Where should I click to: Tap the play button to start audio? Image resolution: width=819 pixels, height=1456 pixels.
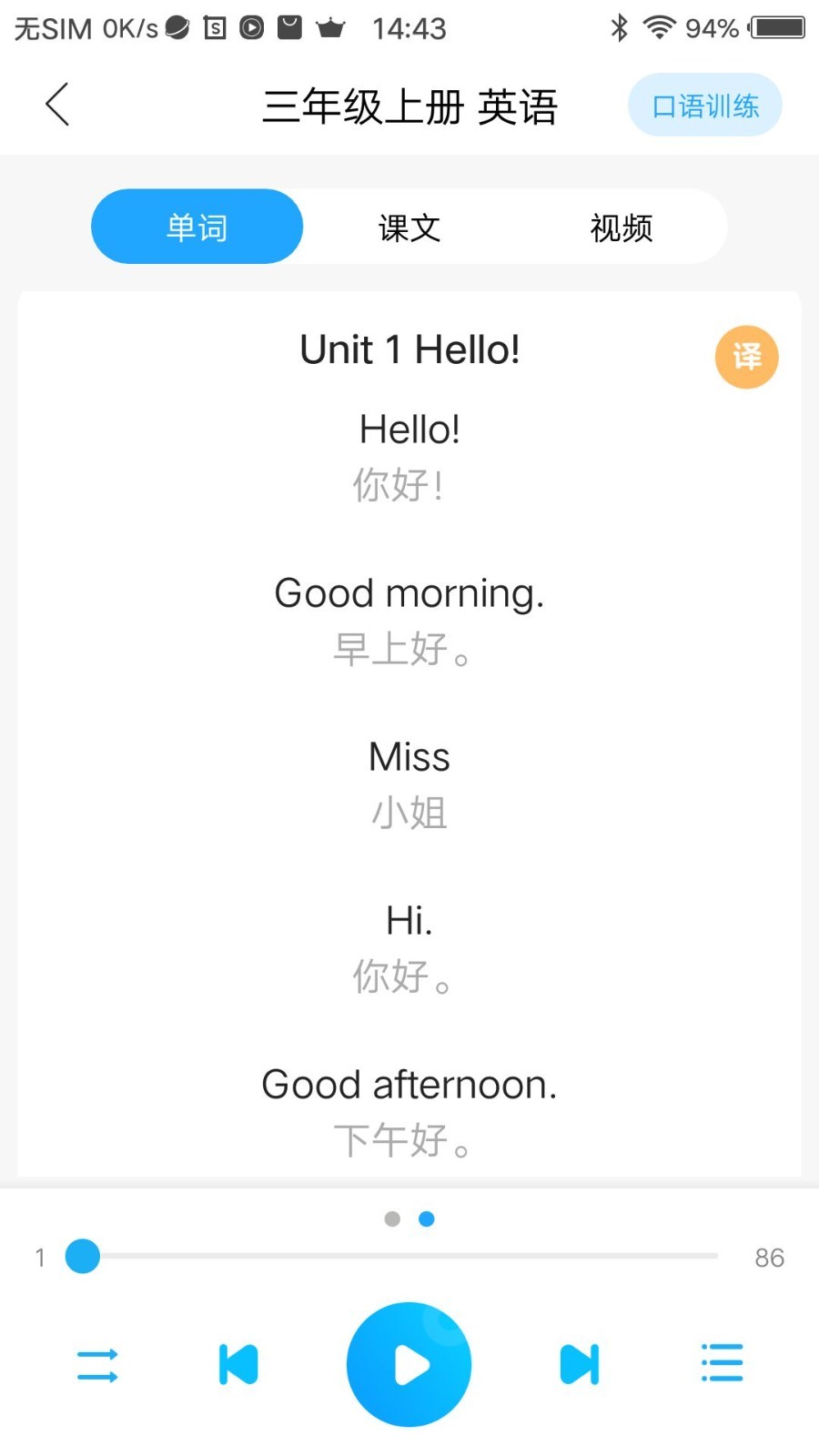pos(409,1362)
